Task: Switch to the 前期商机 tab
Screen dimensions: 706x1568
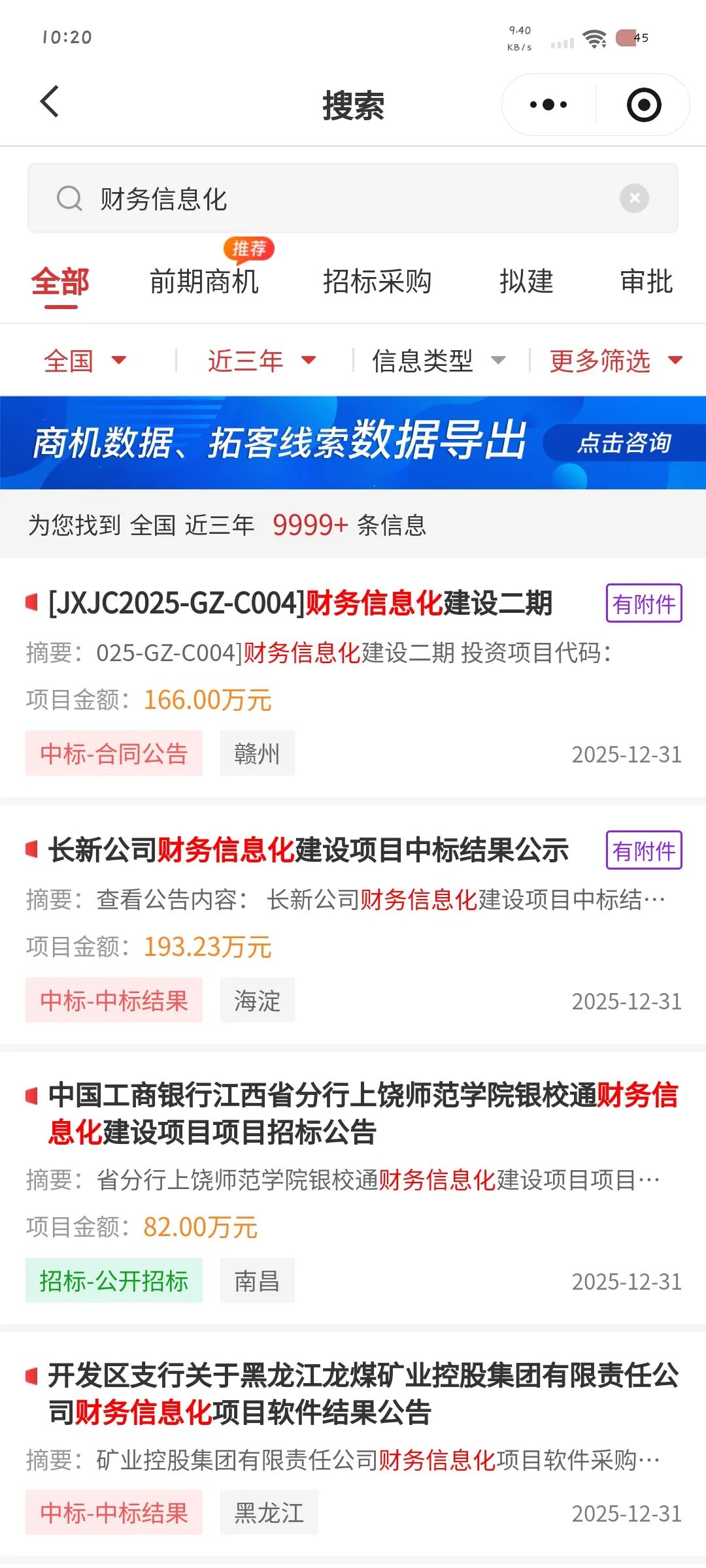Action: click(204, 282)
